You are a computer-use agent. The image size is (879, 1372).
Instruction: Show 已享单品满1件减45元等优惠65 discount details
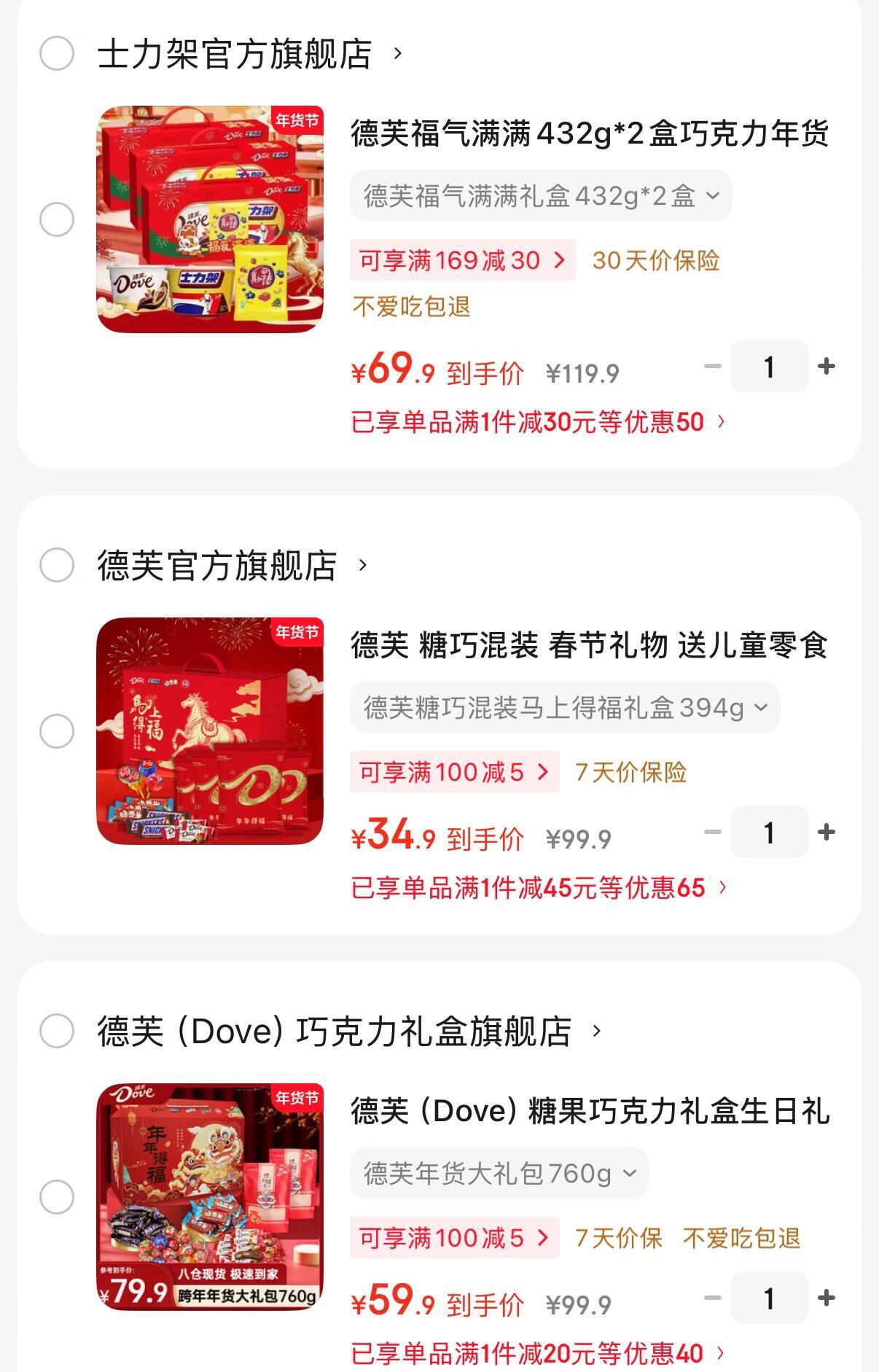[x=538, y=888]
